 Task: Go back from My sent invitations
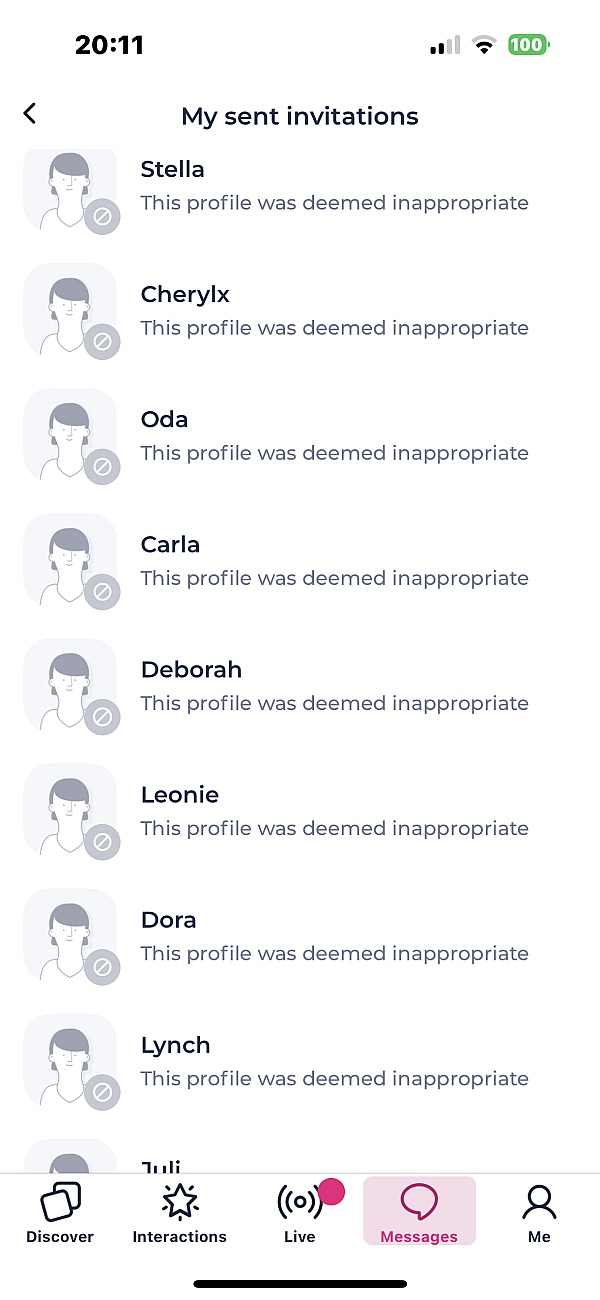click(x=30, y=114)
